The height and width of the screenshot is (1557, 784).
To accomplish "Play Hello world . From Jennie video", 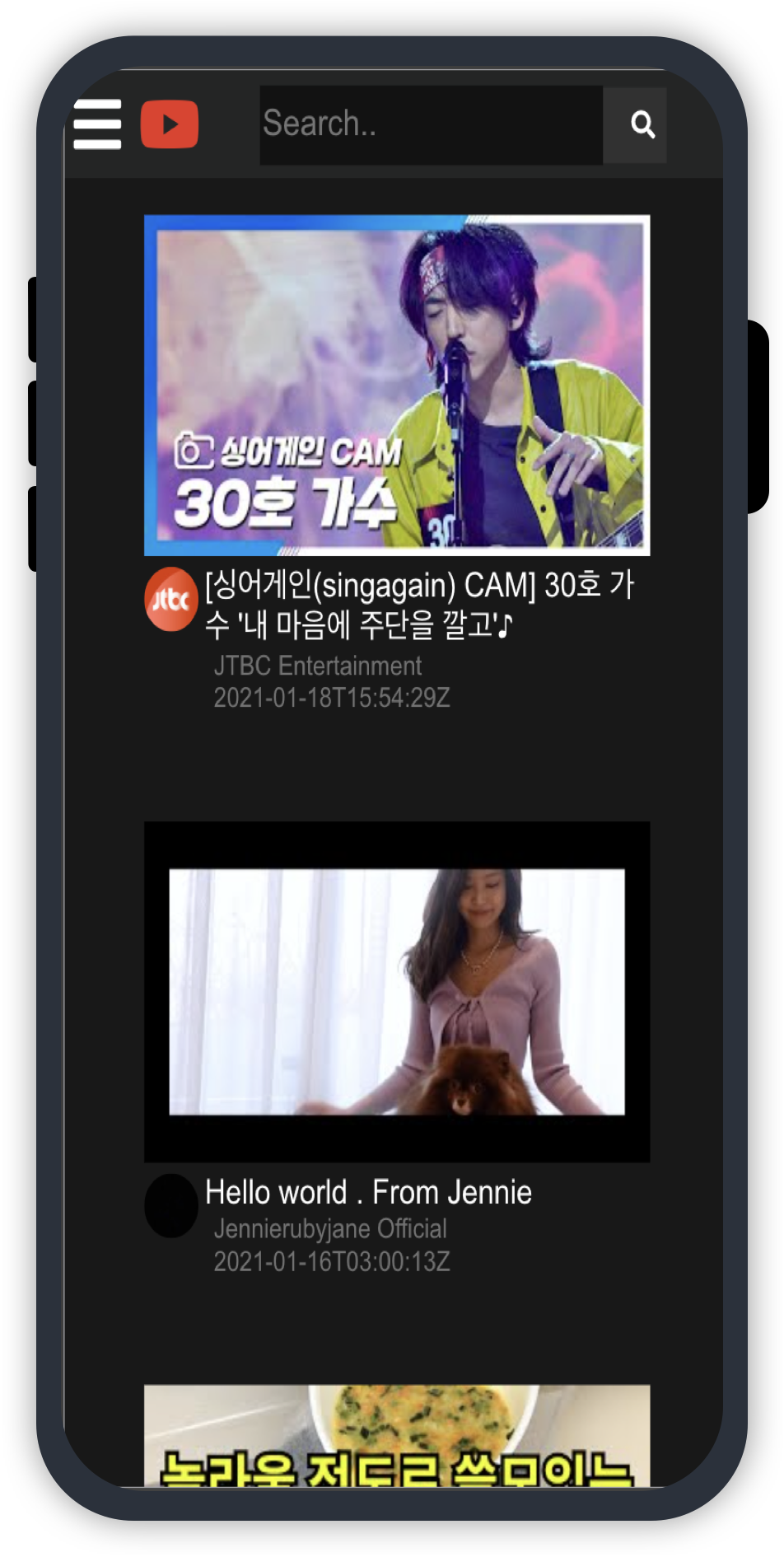I will 397,992.
